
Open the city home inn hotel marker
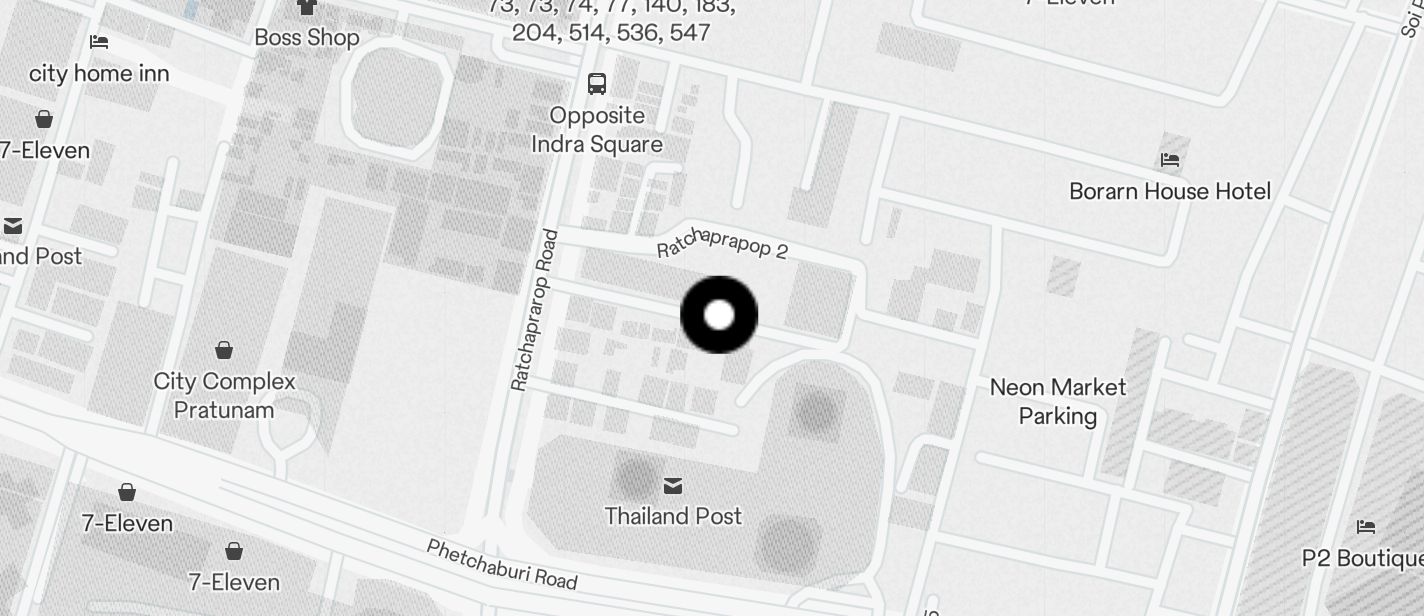point(98,42)
